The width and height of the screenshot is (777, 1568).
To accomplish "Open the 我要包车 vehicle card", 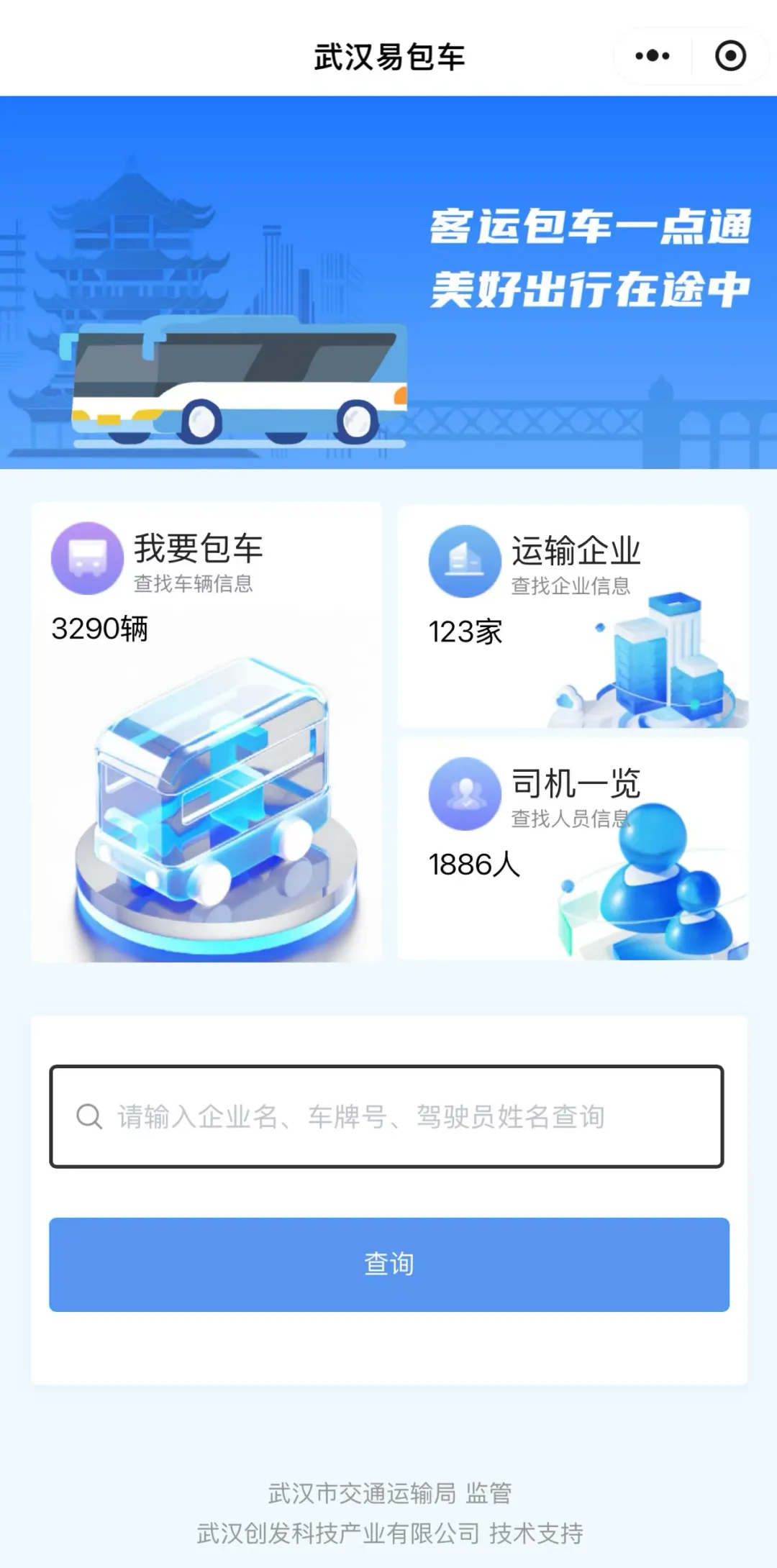I will [206, 731].
